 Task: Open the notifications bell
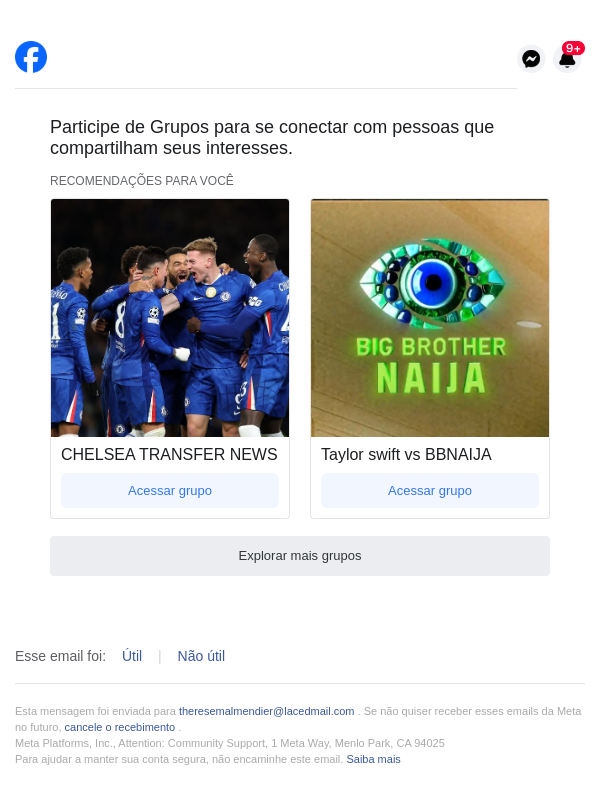[x=567, y=59]
